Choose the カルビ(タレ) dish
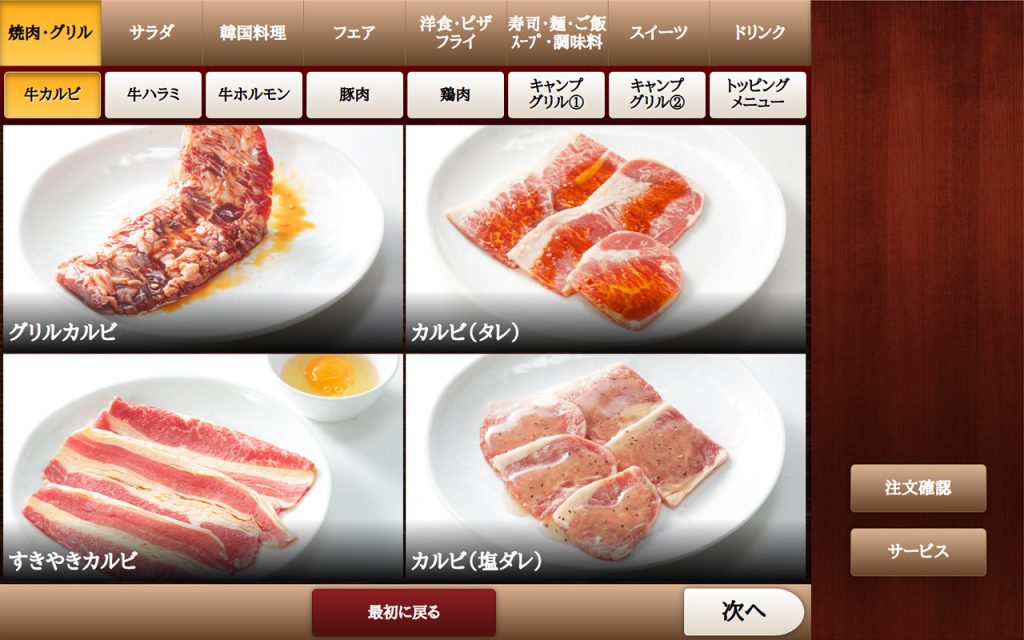 point(605,237)
